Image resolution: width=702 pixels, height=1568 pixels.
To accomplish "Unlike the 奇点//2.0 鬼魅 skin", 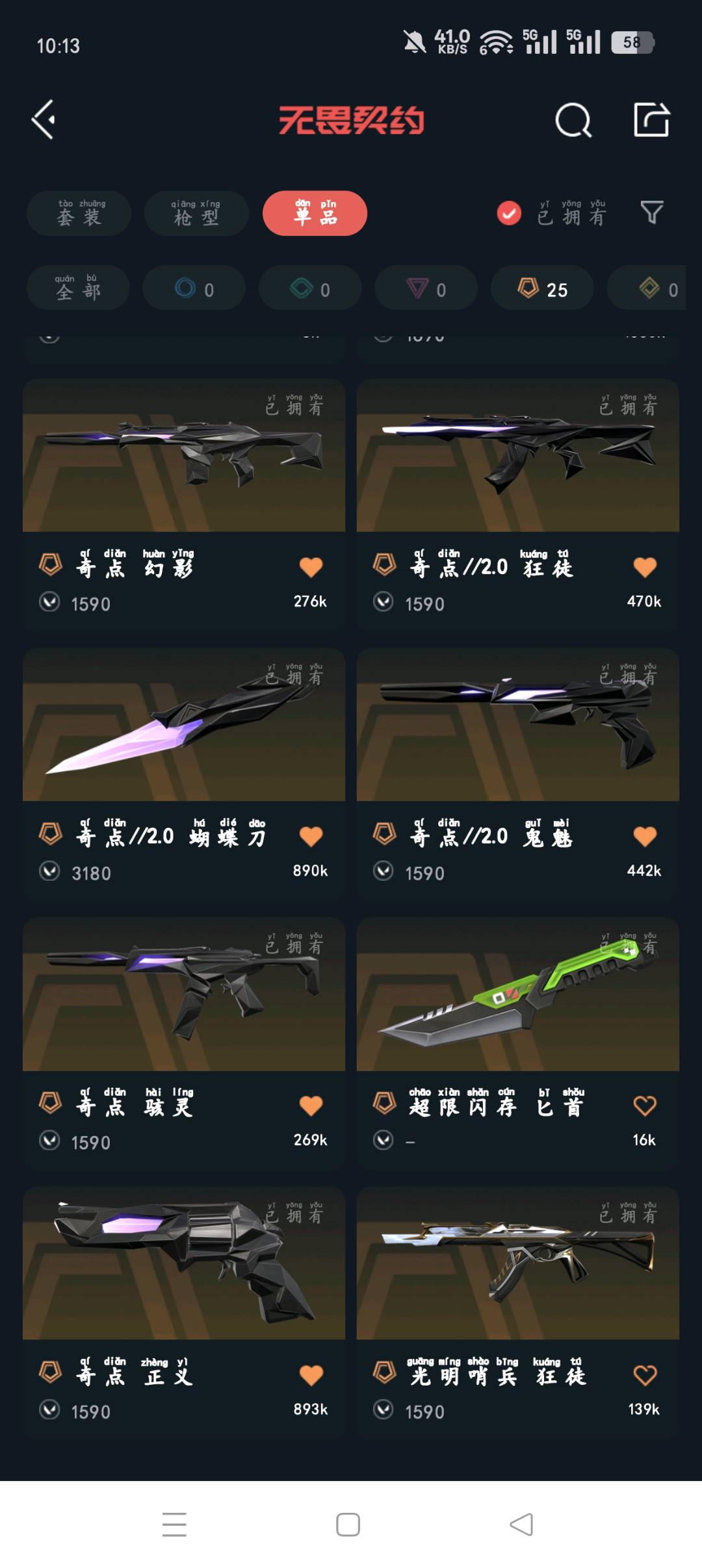I will point(645,837).
